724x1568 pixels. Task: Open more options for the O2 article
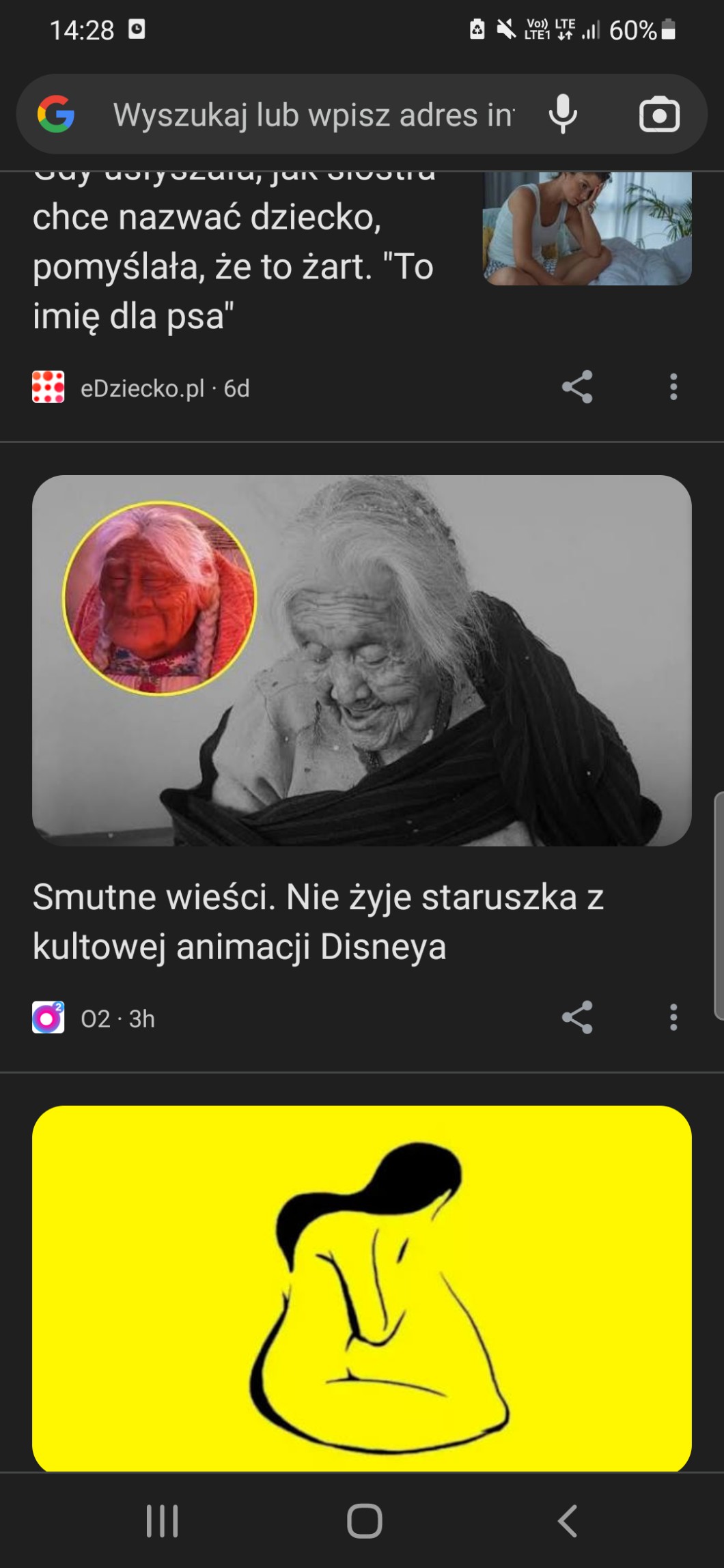tap(673, 1018)
